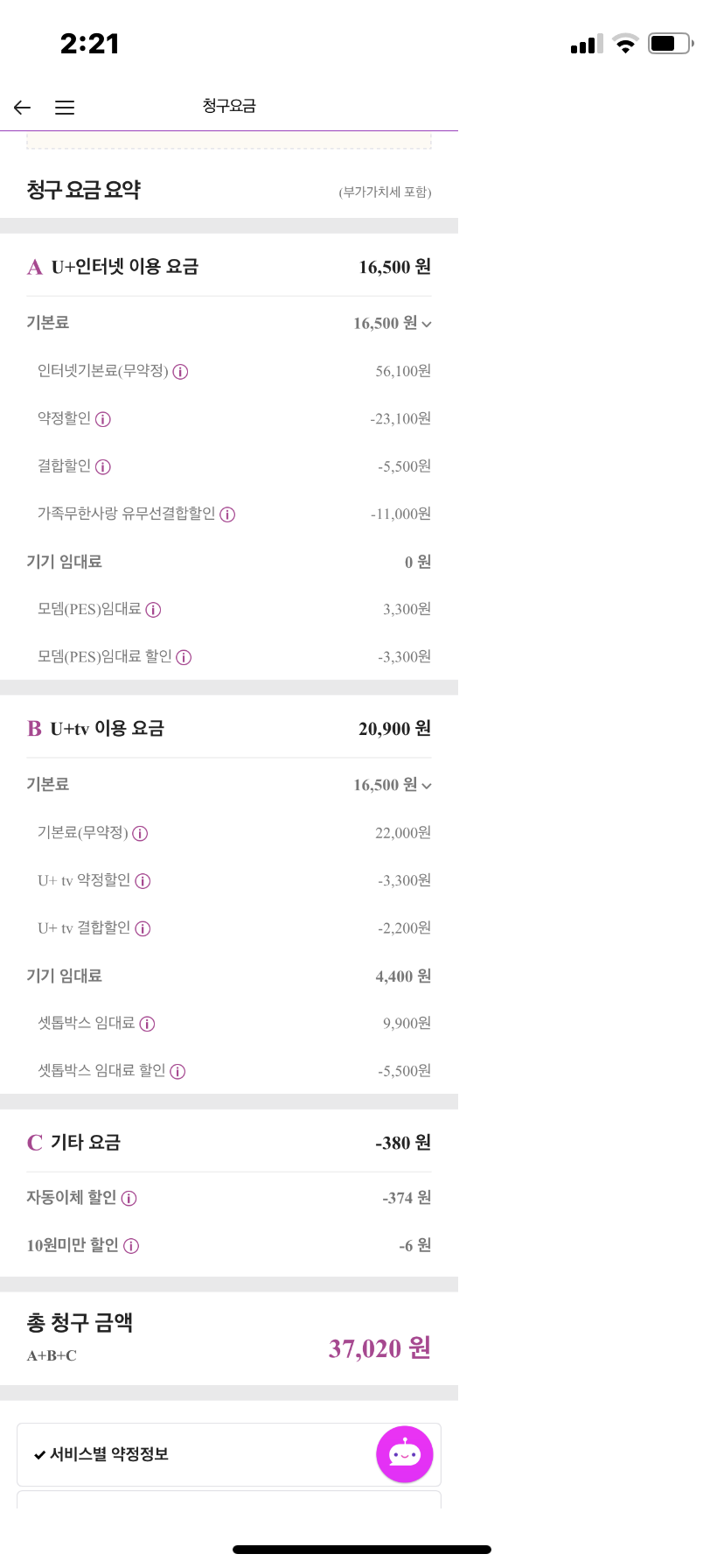Tap the info icon beside 셋톱박스 임대료
The width and height of the screenshot is (724, 1568).
pos(147,1024)
